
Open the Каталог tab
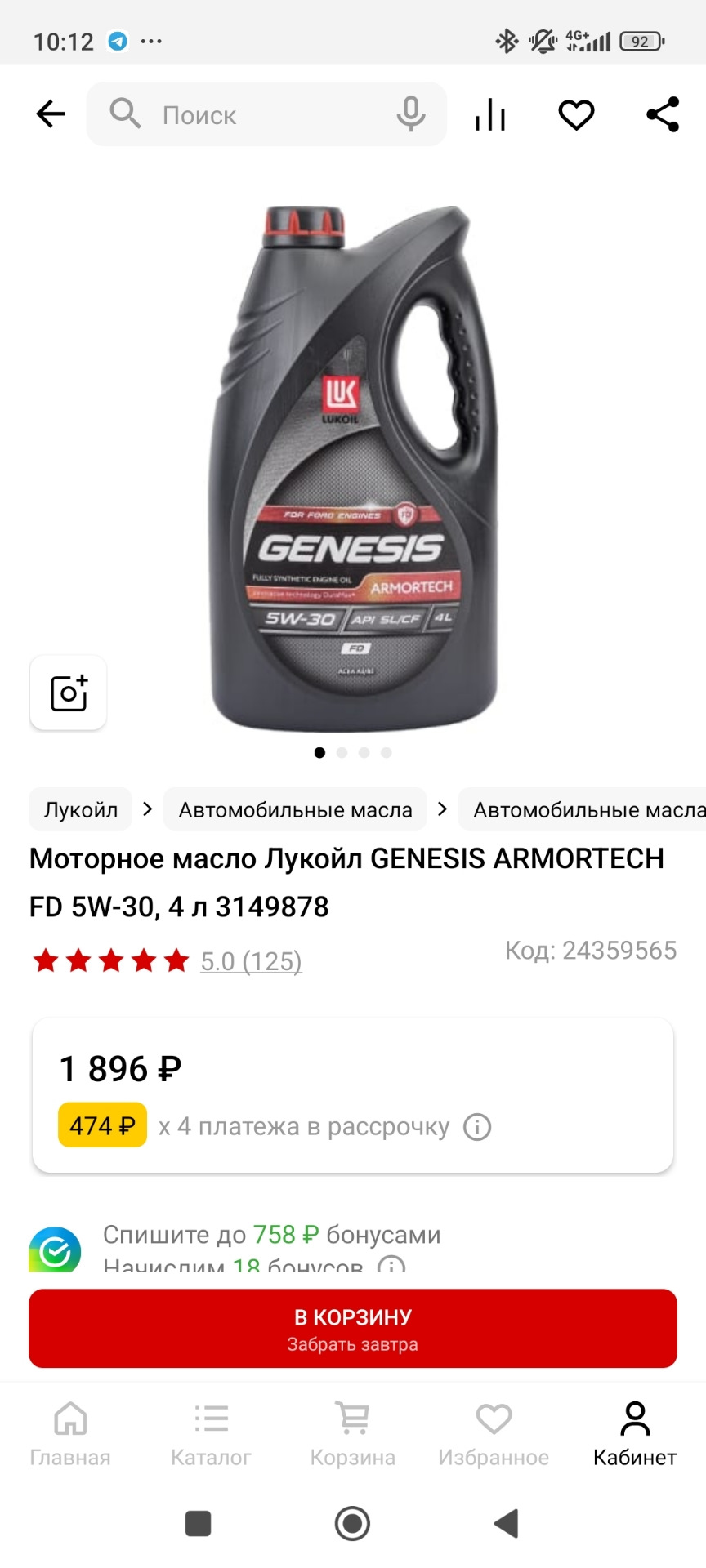pos(211,1433)
